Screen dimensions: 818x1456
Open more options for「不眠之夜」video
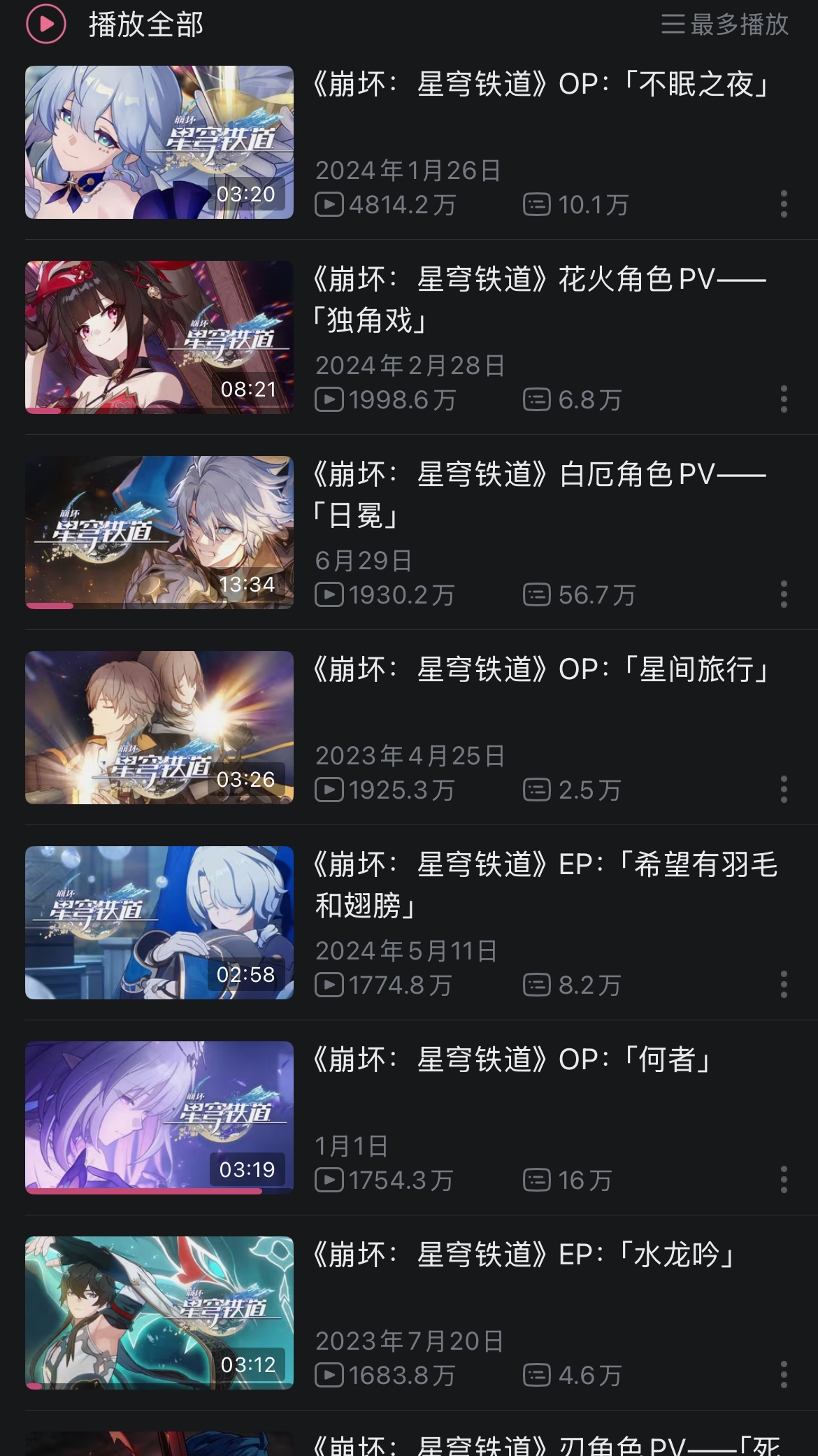pos(784,204)
